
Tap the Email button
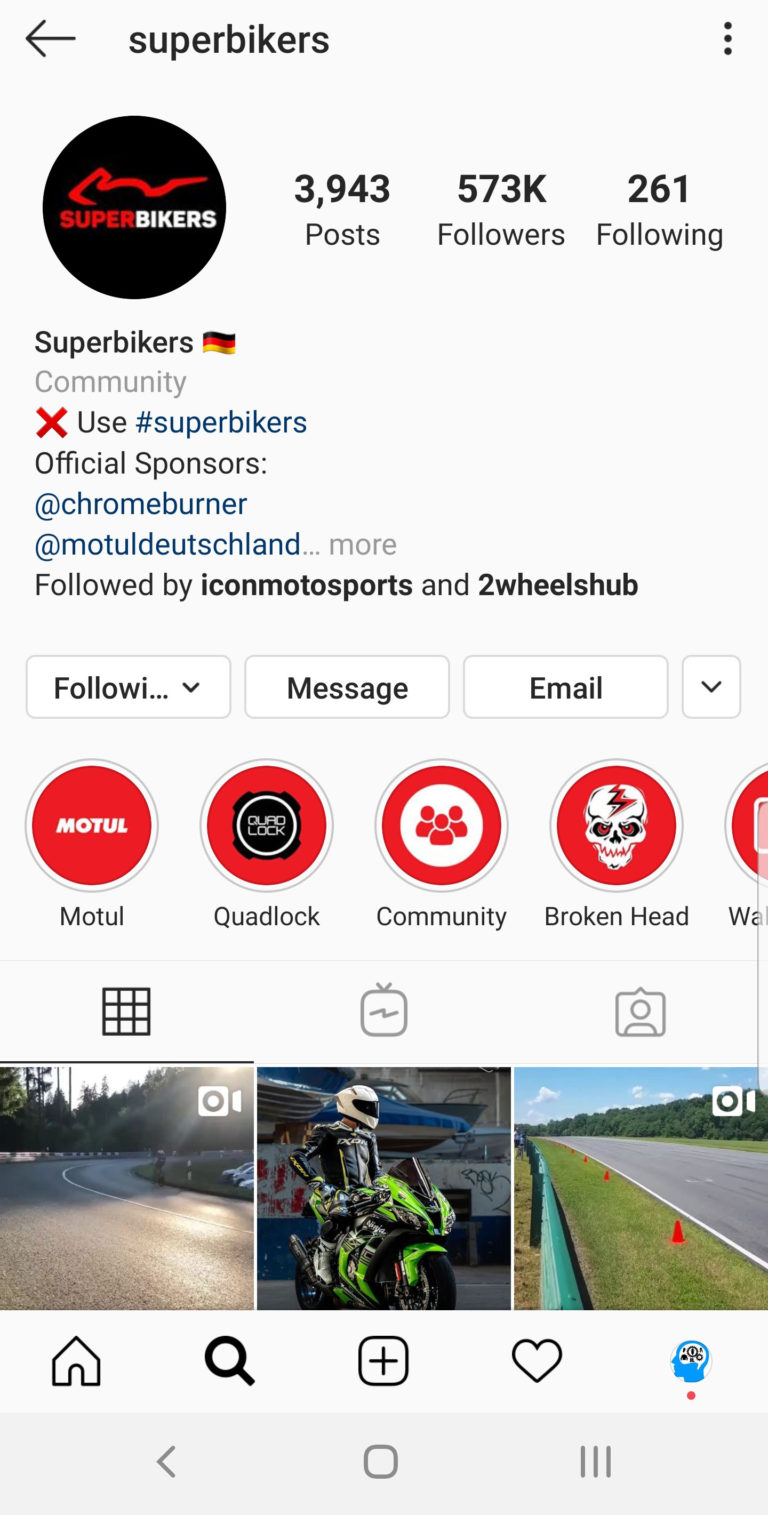point(565,687)
